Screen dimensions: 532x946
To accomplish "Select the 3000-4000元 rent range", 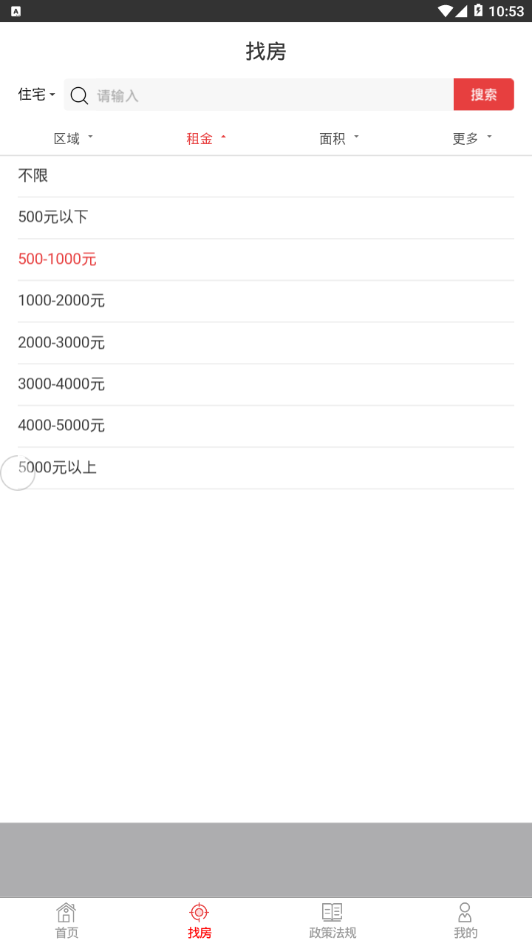I will tap(266, 384).
